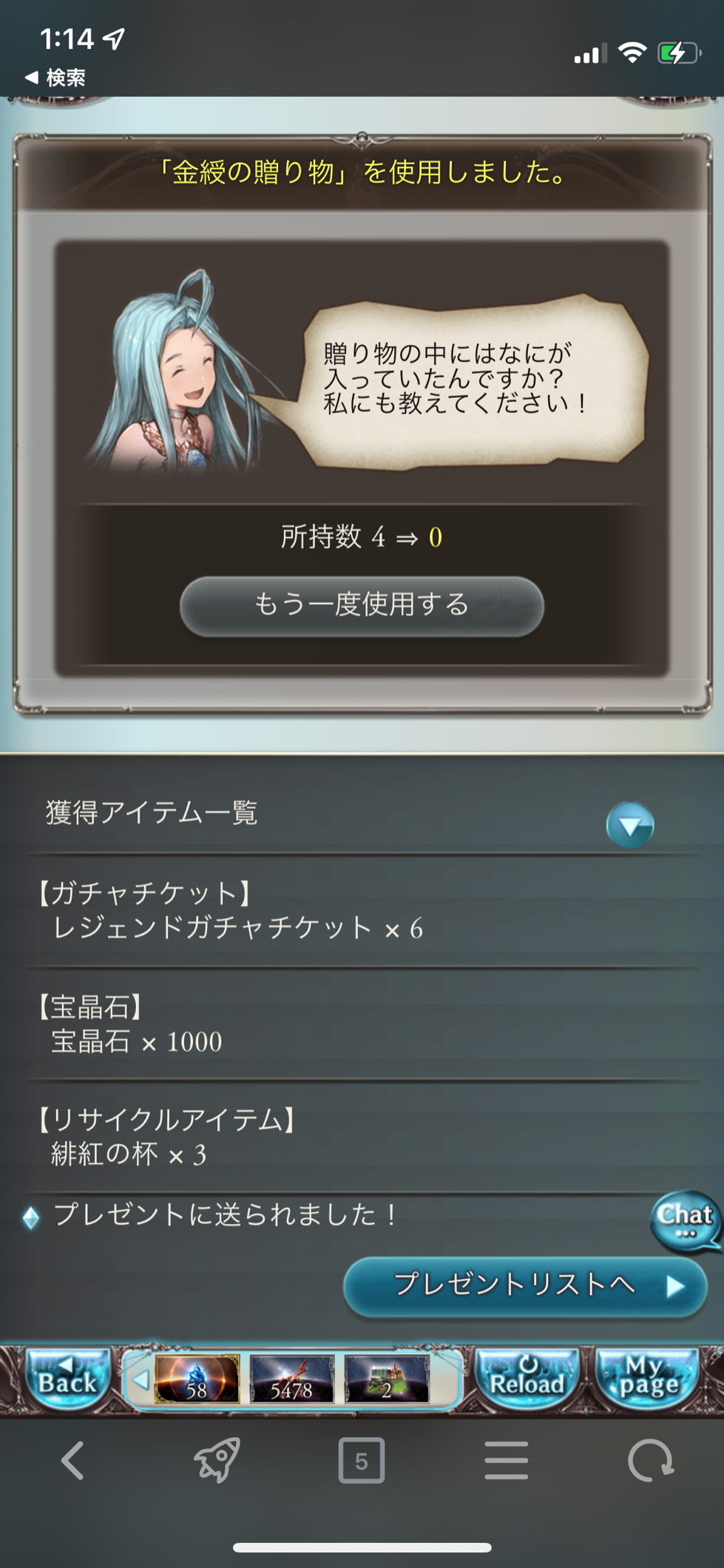Tap the in-game Reload button
This screenshot has height=1568, width=724.
(x=527, y=1379)
